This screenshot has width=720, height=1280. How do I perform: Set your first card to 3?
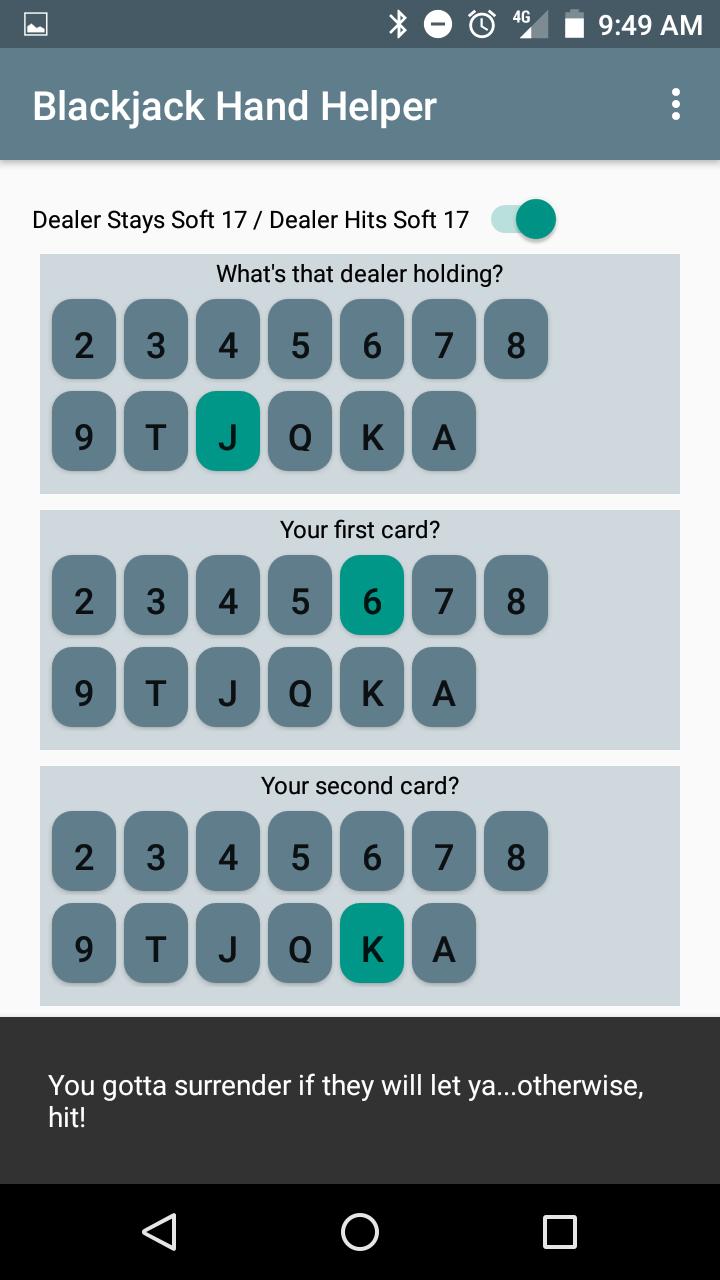pyautogui.click(x=156, y=601)
